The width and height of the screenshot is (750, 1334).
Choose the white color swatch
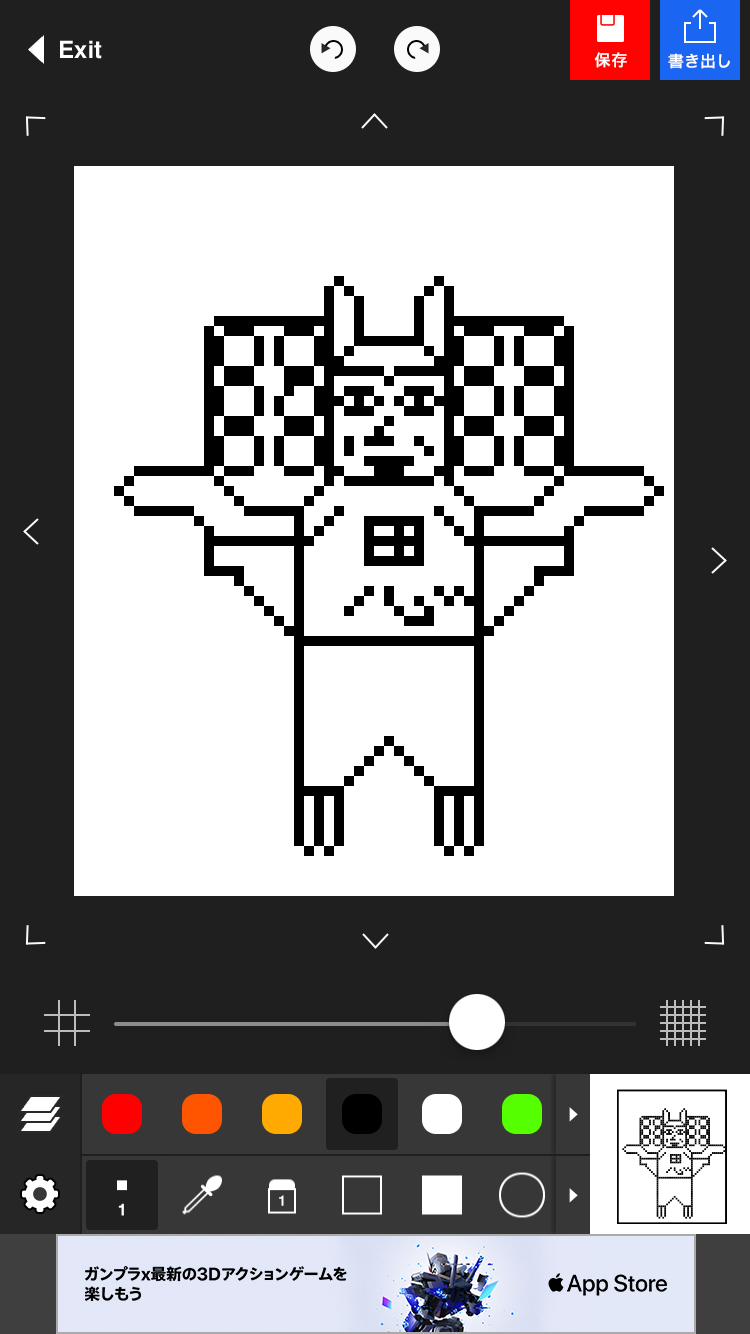click(442, 1114)
